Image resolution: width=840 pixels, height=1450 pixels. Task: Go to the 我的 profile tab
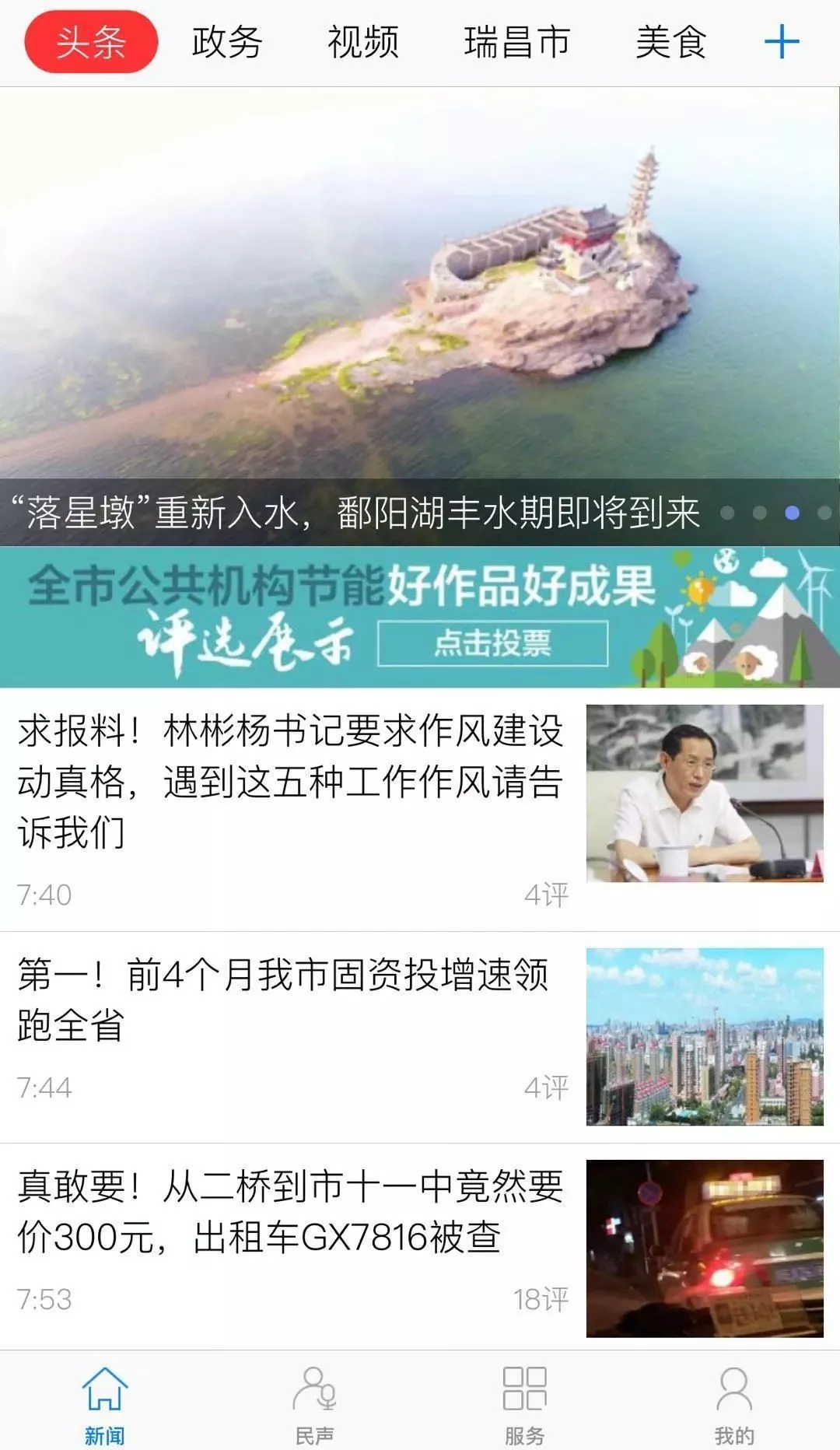click(734, 1404)
